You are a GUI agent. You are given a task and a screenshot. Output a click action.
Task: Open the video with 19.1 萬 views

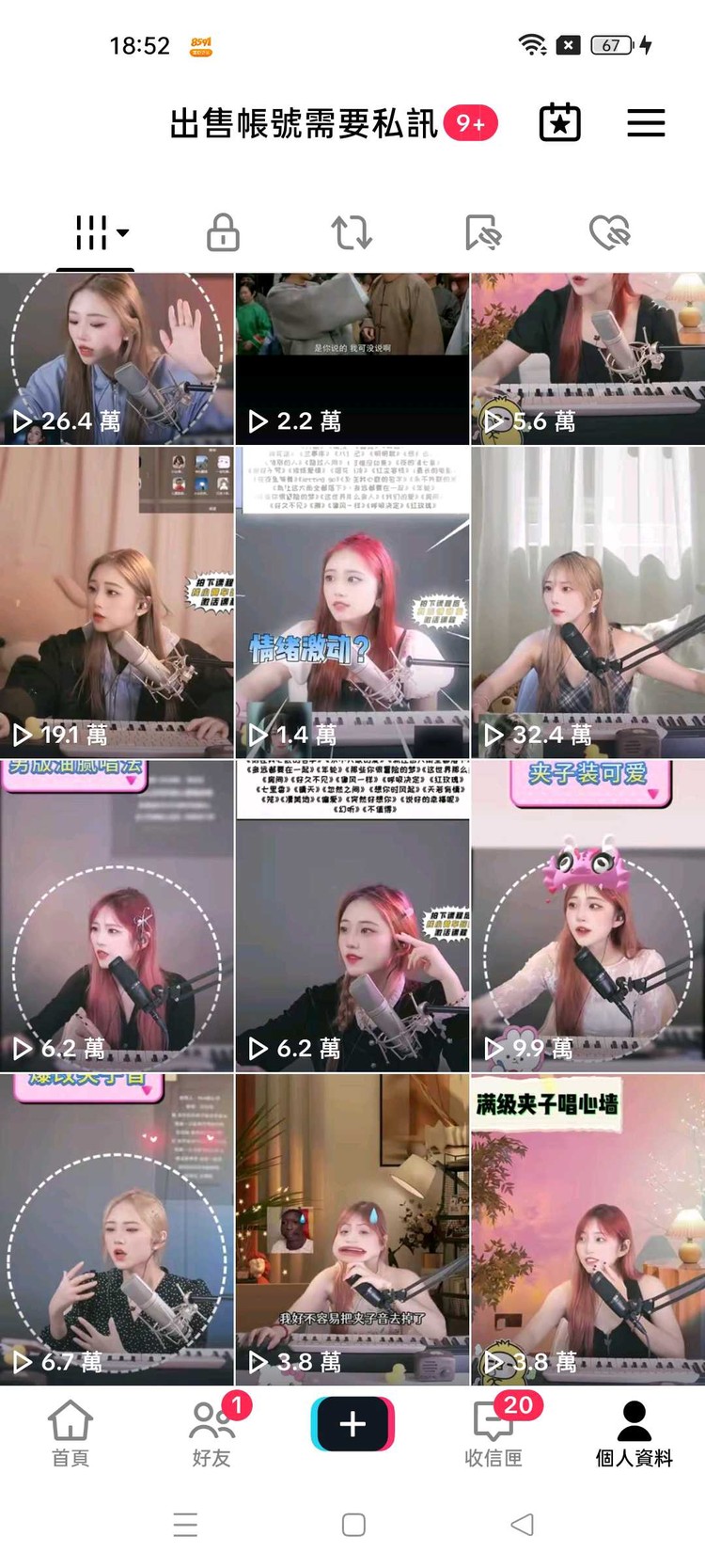(117, 602)
